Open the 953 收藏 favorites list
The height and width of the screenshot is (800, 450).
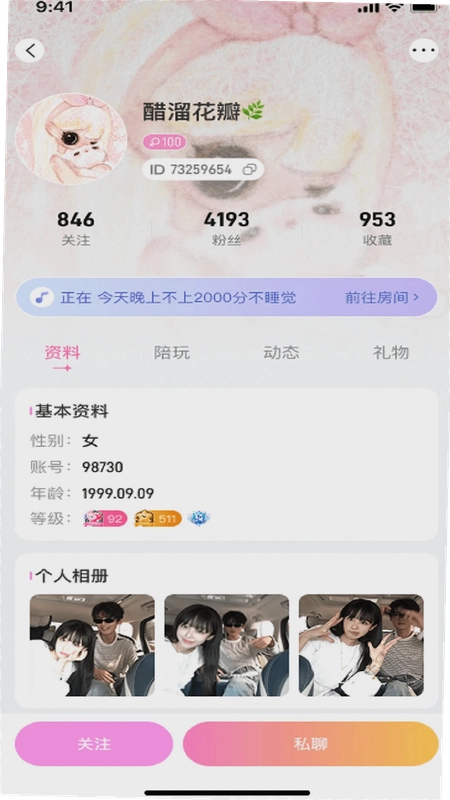pyautogui.click(x=377, y=229)
